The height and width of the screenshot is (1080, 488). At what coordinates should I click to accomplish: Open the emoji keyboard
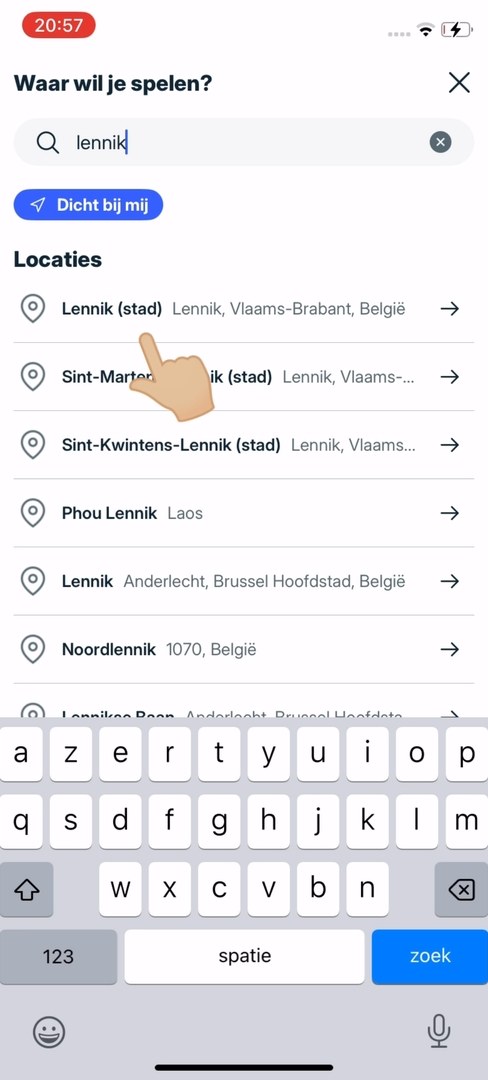click(50, 1032)
